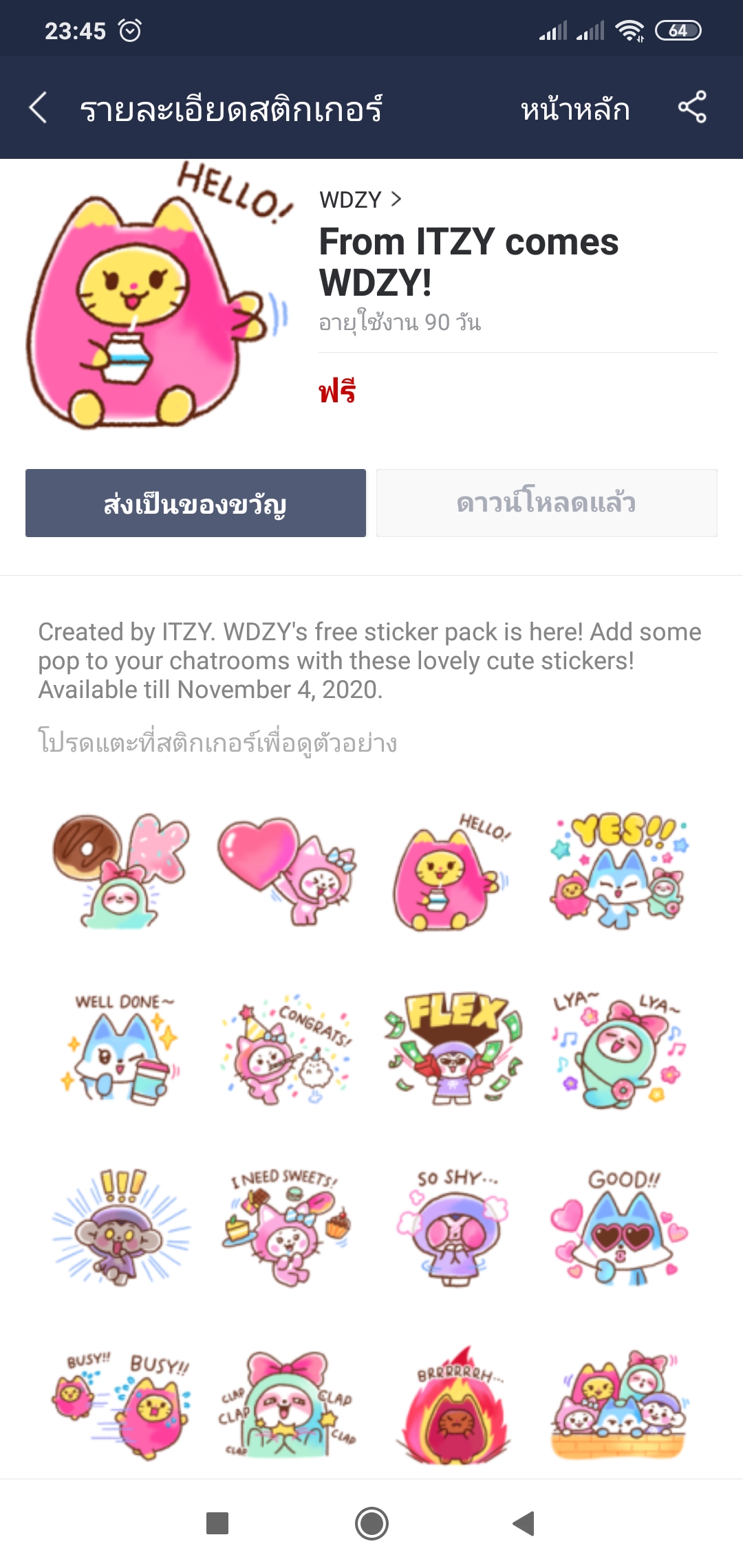The height and width of the screenshot is (1568, 743).
Task: Go to the system home screen
Action: tap(371, 1523)
